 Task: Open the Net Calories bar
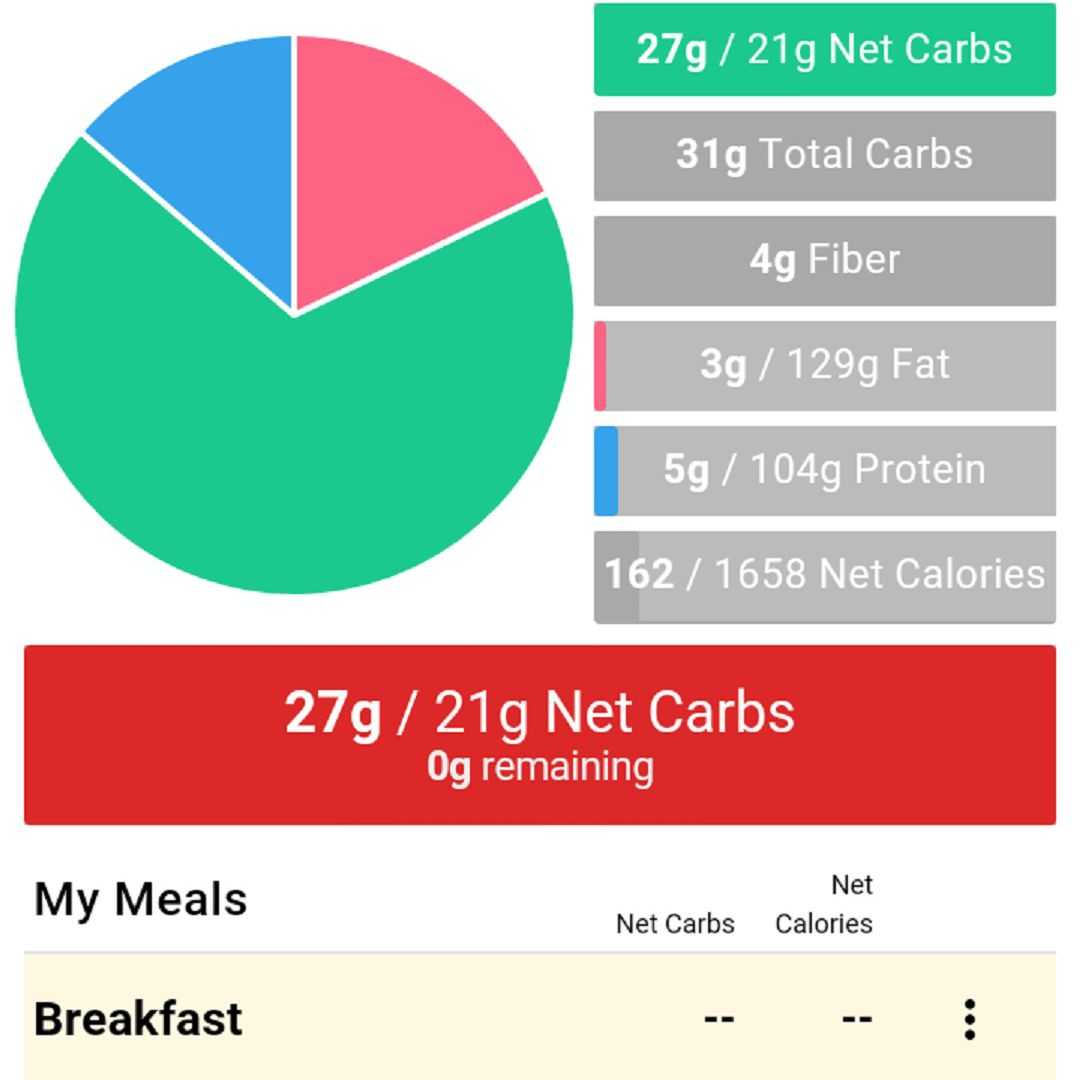824,575
